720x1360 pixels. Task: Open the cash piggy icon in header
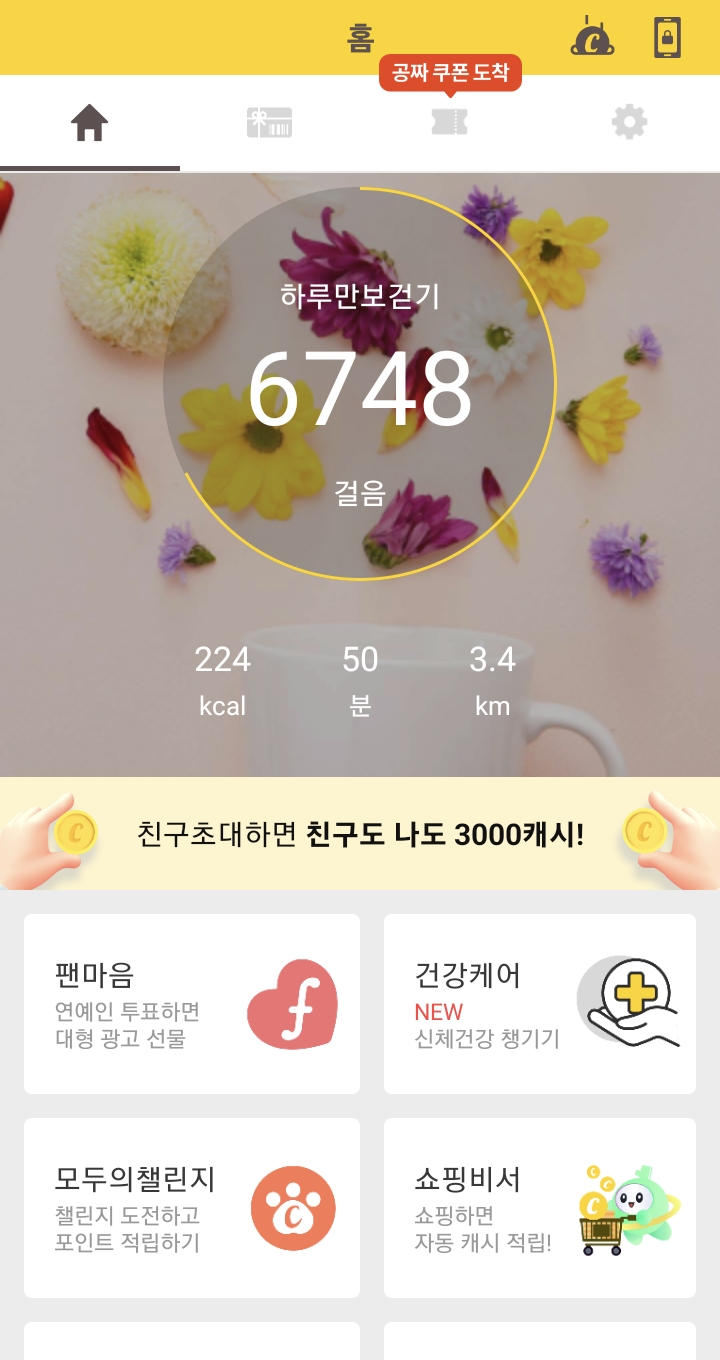pyautogui.click(x=592, y=38)
